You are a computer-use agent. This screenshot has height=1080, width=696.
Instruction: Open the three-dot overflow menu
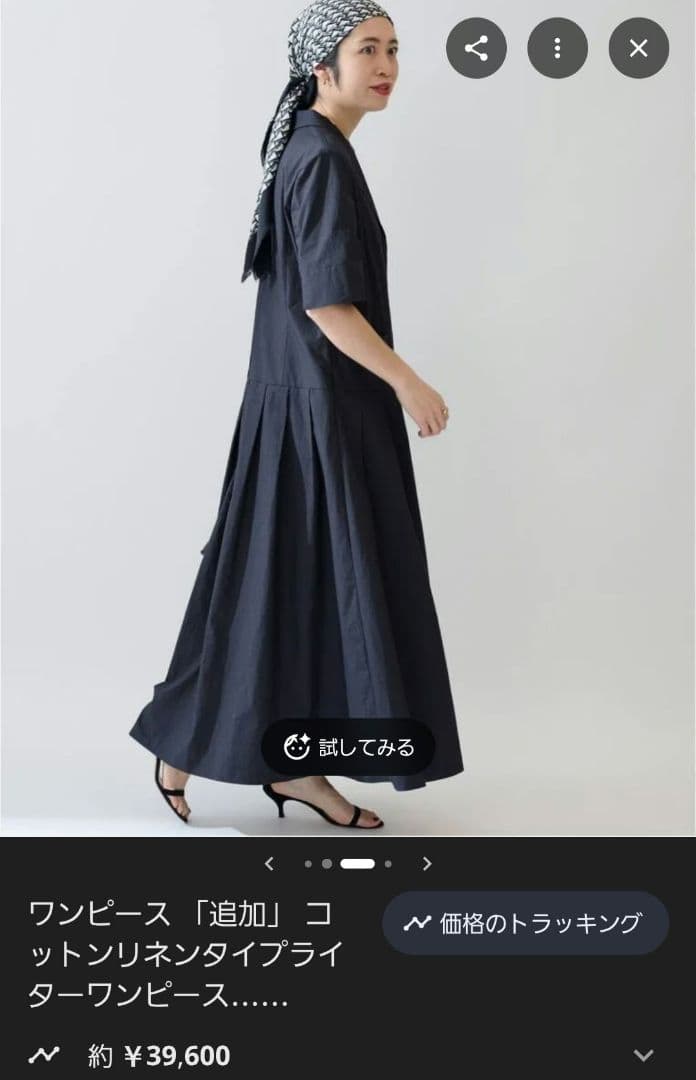pos(557,48)
